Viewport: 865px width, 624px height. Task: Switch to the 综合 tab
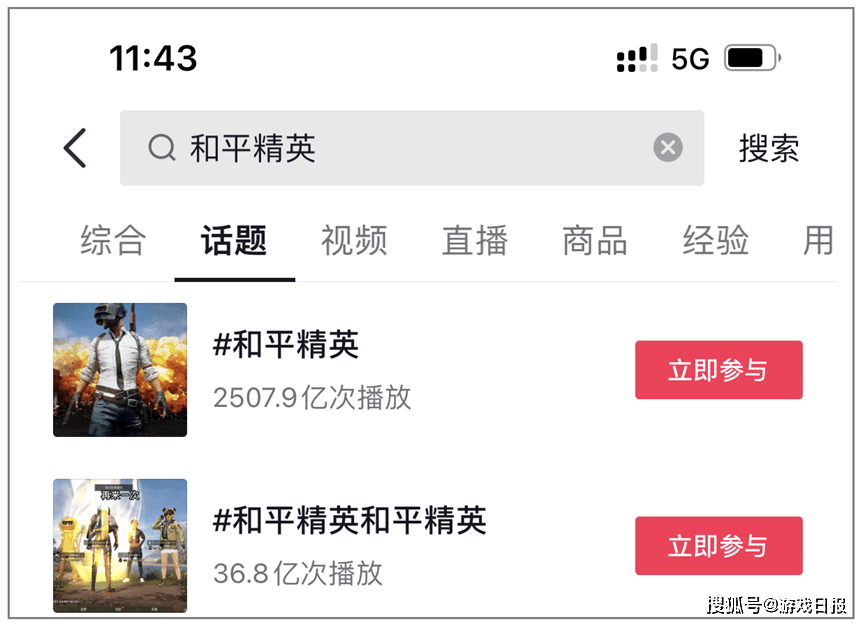pyautogui.click(x=113, y=241)
